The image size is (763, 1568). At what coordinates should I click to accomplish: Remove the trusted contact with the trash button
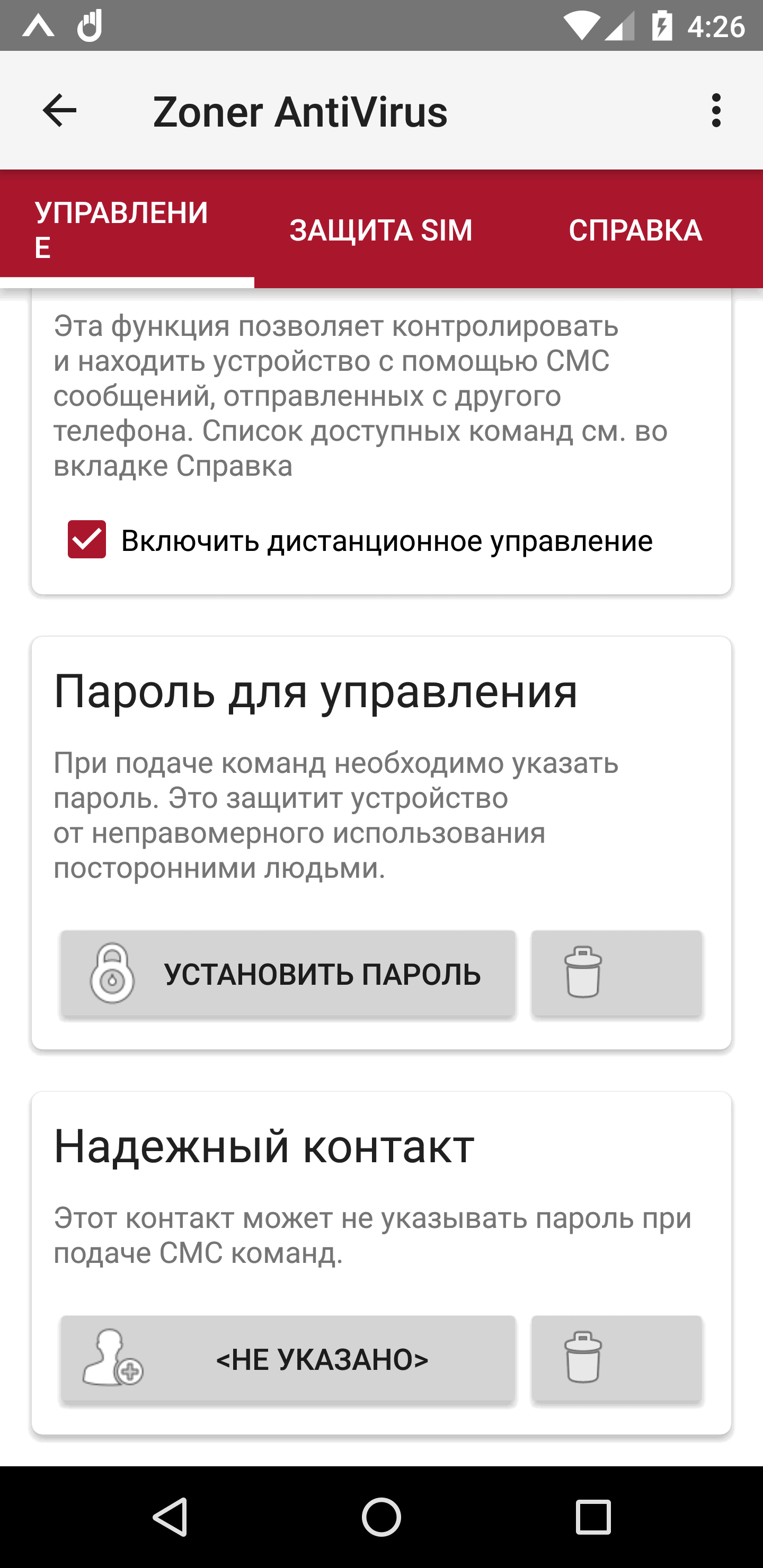[616, 1359]
